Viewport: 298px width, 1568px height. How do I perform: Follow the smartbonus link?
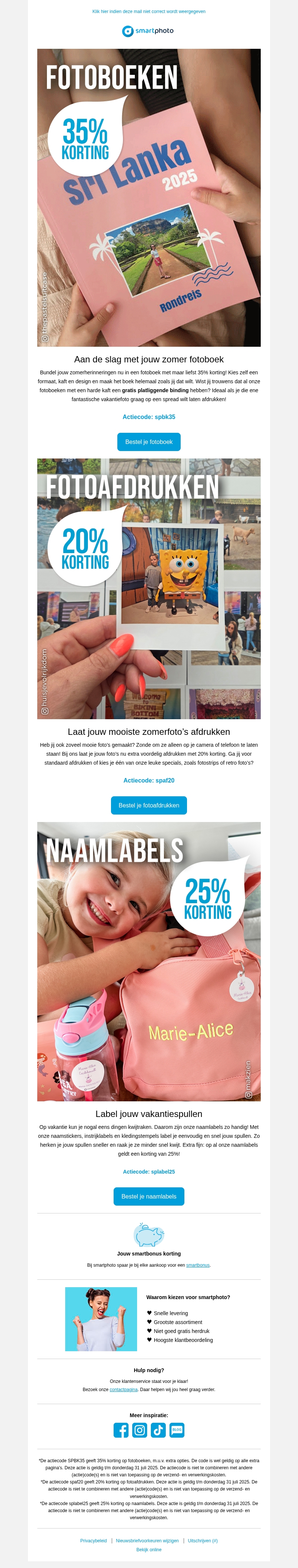198,1265
